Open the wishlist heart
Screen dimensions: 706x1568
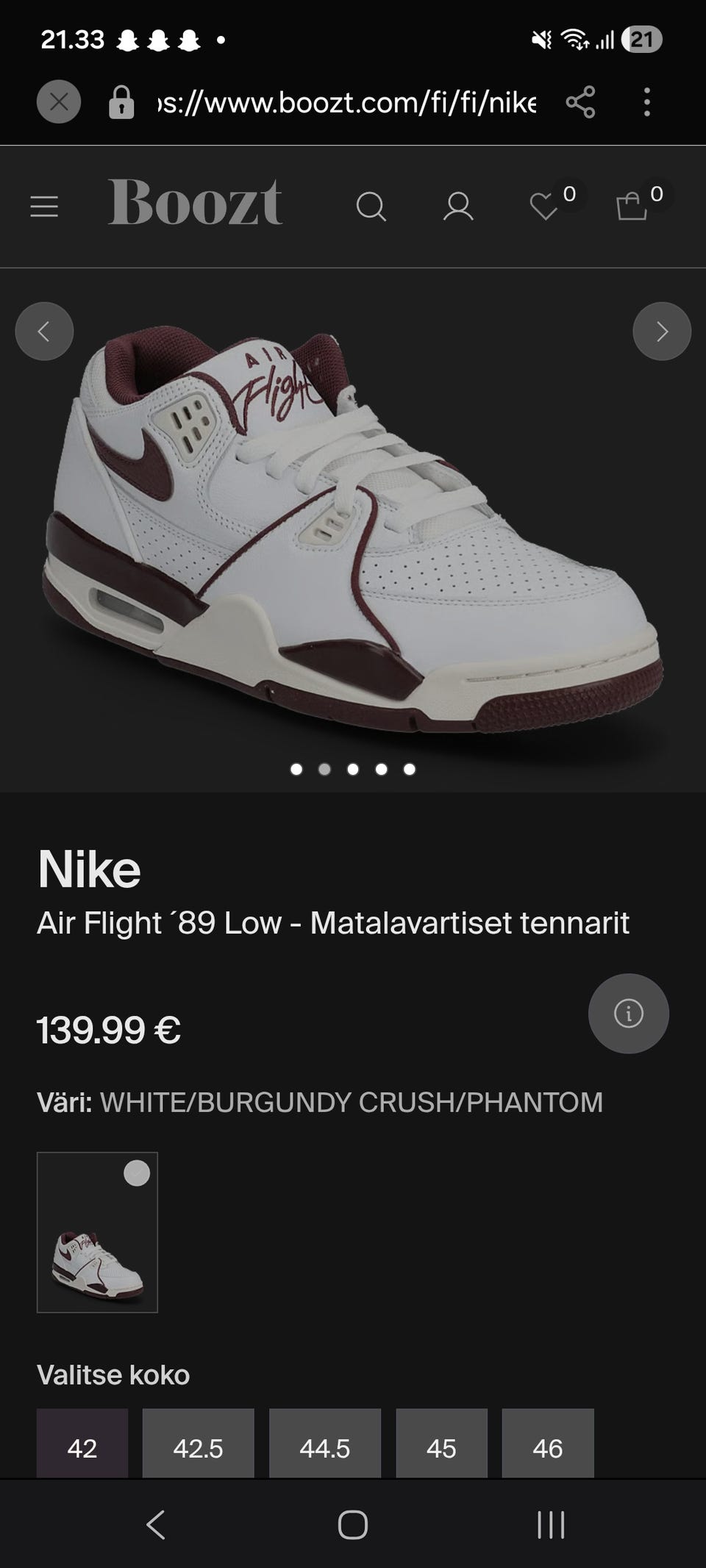[545, 207]
